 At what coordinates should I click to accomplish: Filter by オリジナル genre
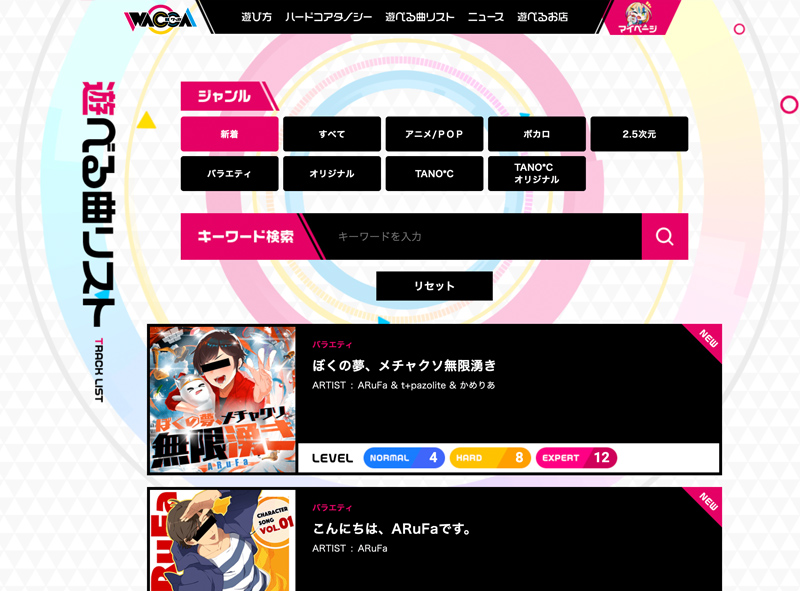coord(332,174)
